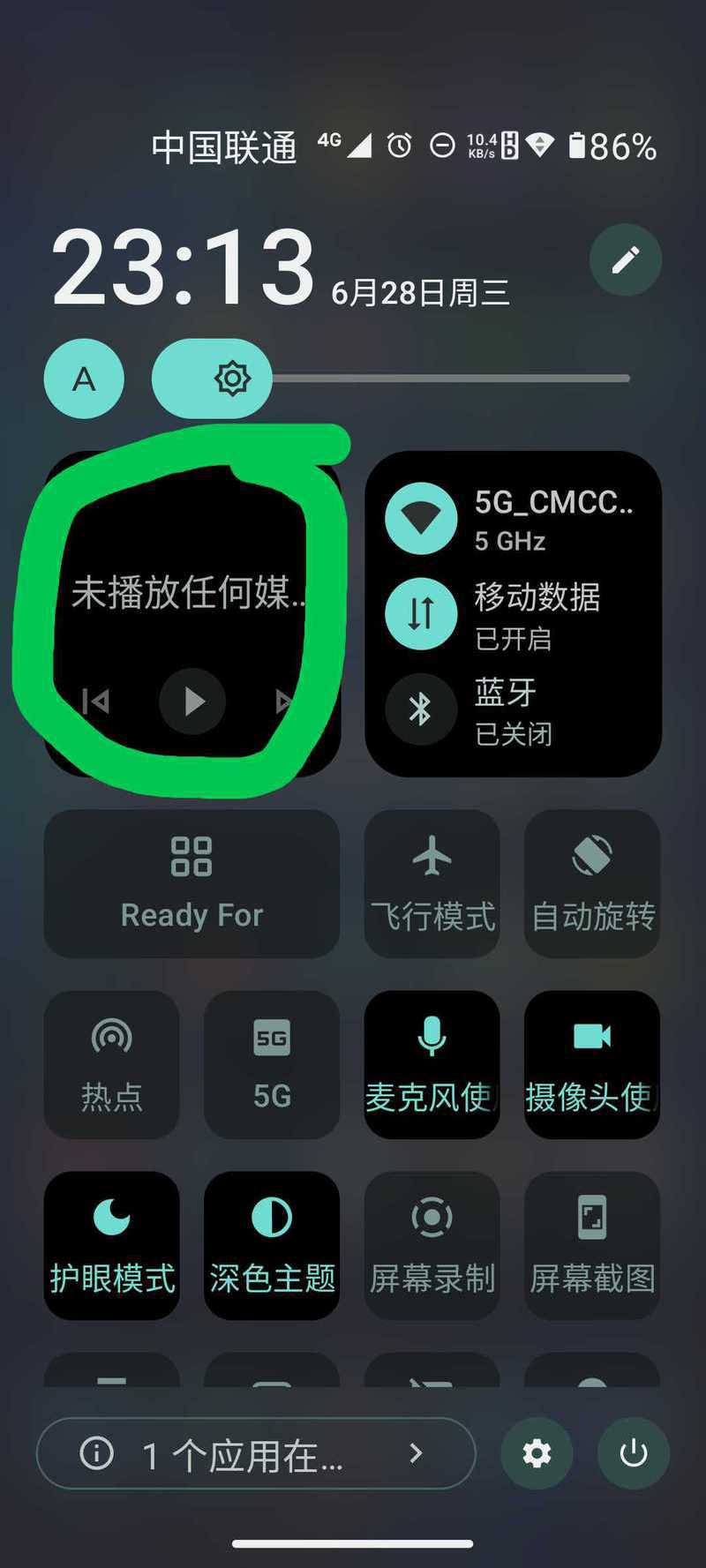The height and width of the screenshot is (1568, 706).
Task: Toggle the auto brightness A button
Action: pyautogui.click(x=84, y=379)
